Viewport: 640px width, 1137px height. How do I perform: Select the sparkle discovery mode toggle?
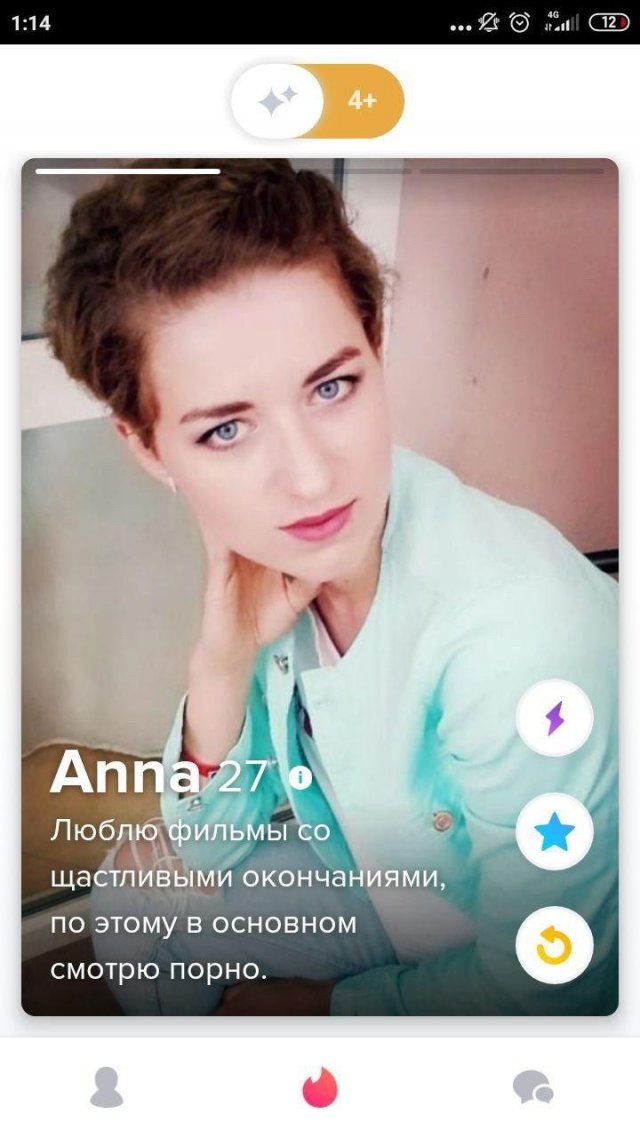(x=277, y=101)
